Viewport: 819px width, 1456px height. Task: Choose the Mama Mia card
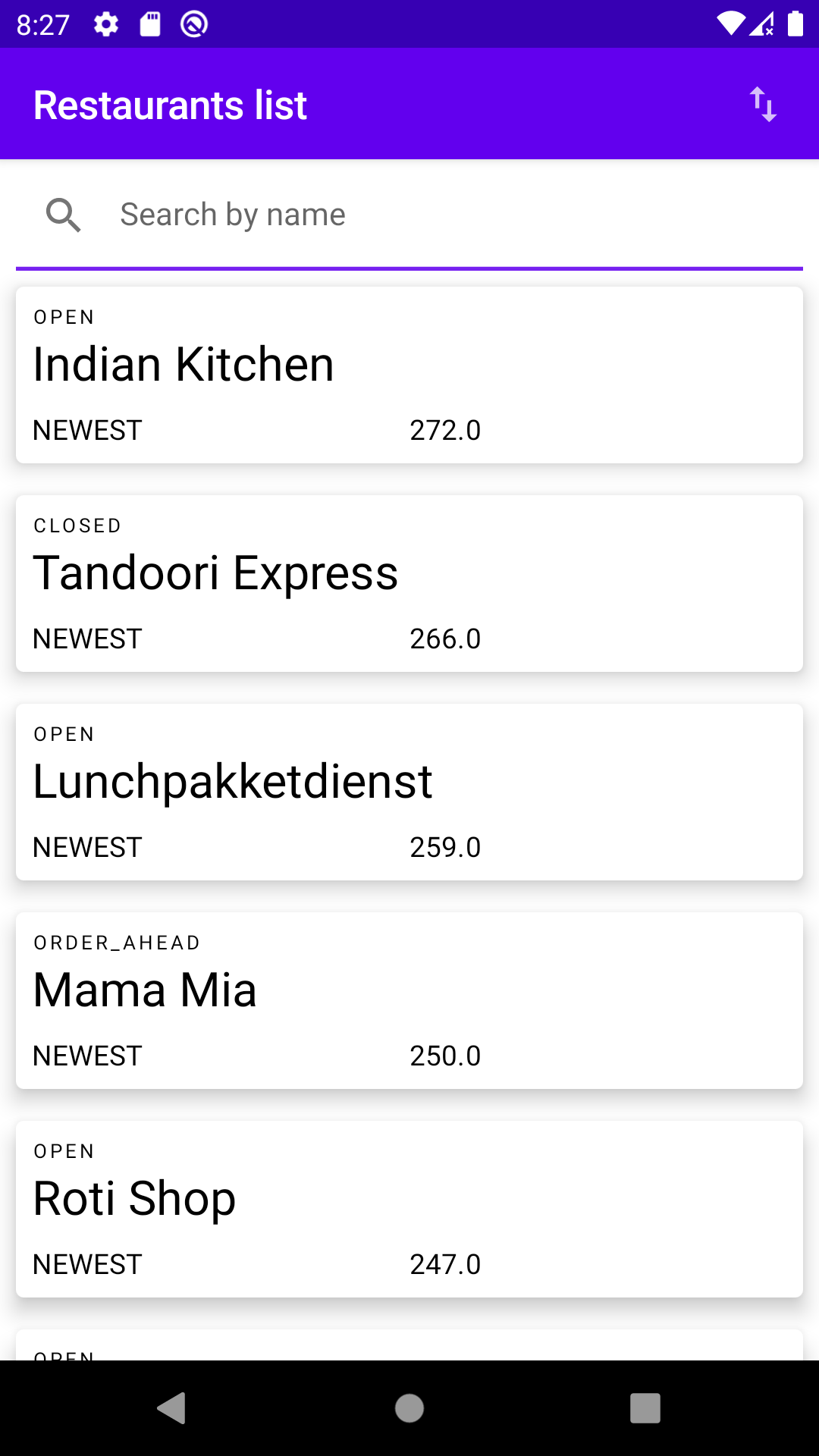[x=409, y=1000]
